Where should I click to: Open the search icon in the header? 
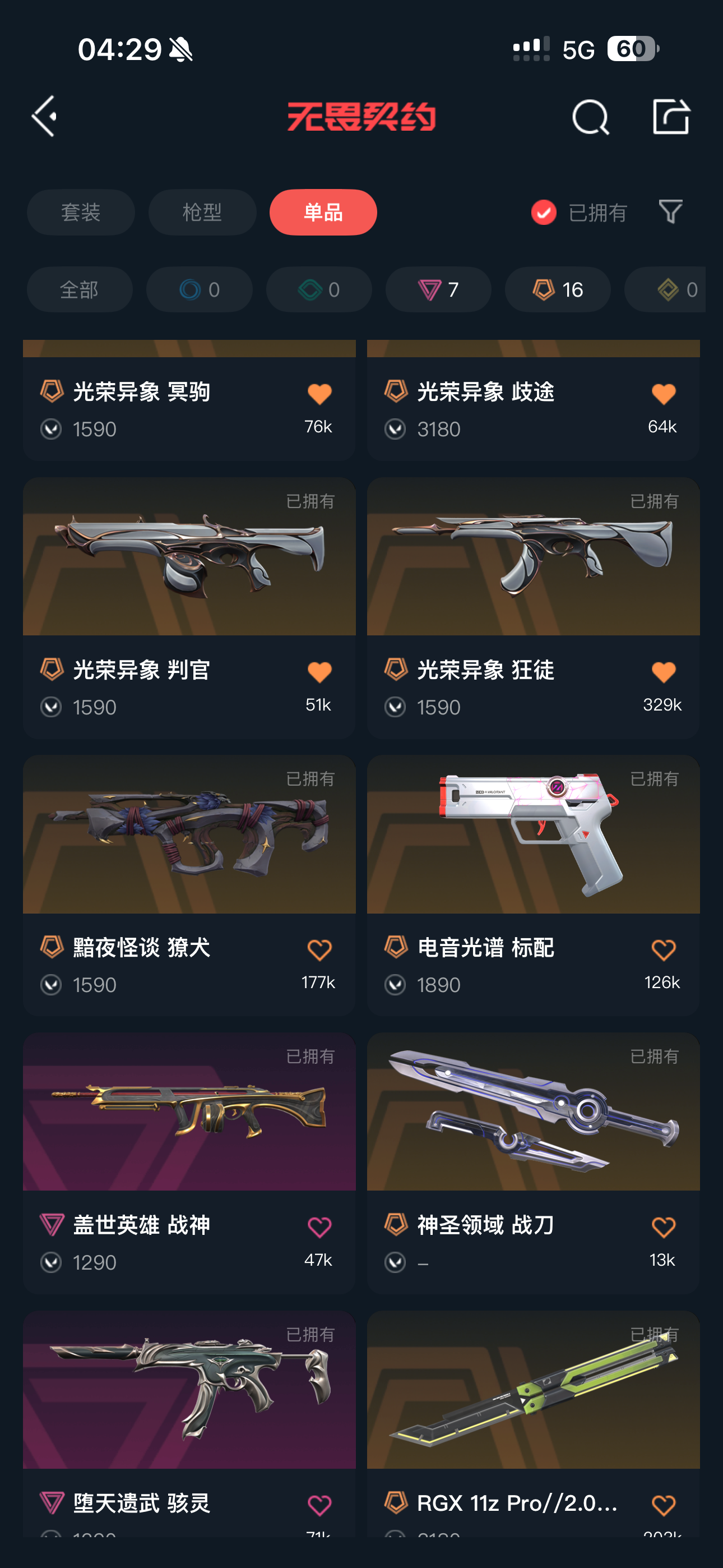point(590,116)
